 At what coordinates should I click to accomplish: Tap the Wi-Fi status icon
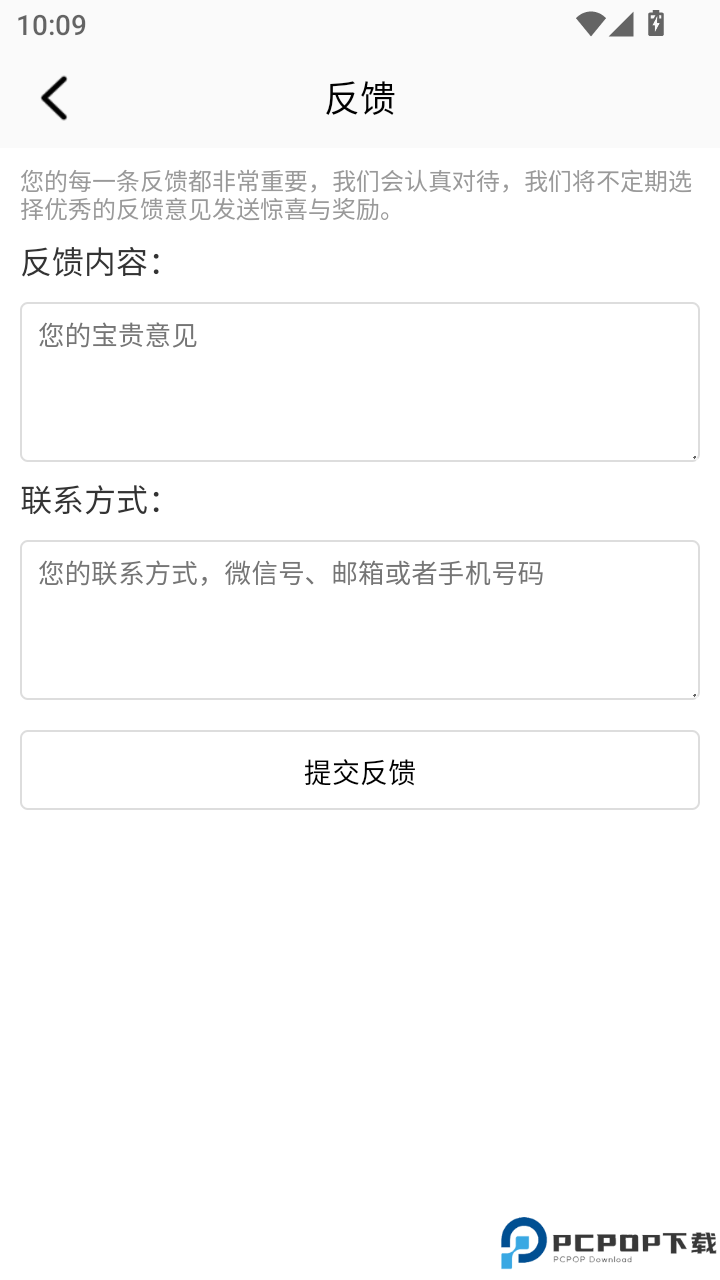pos(591,24)
